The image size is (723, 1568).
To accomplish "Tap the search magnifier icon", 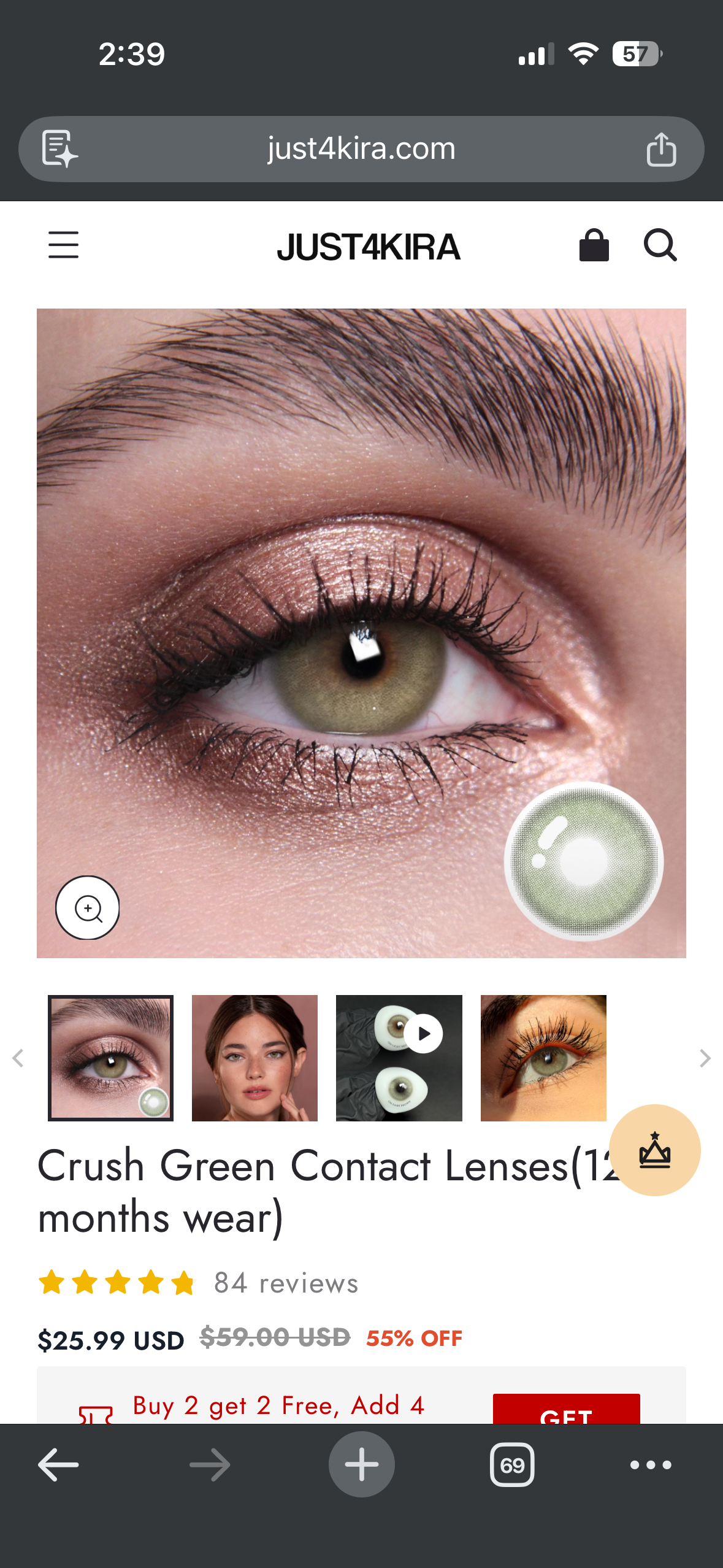I will tap(660, 245).
